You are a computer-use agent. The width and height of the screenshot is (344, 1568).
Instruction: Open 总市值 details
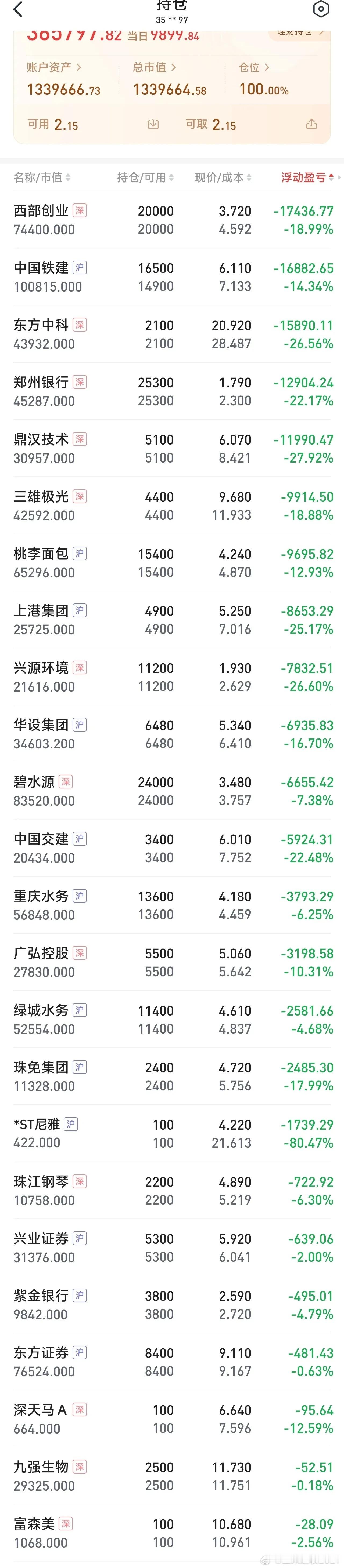pos(155,67)
